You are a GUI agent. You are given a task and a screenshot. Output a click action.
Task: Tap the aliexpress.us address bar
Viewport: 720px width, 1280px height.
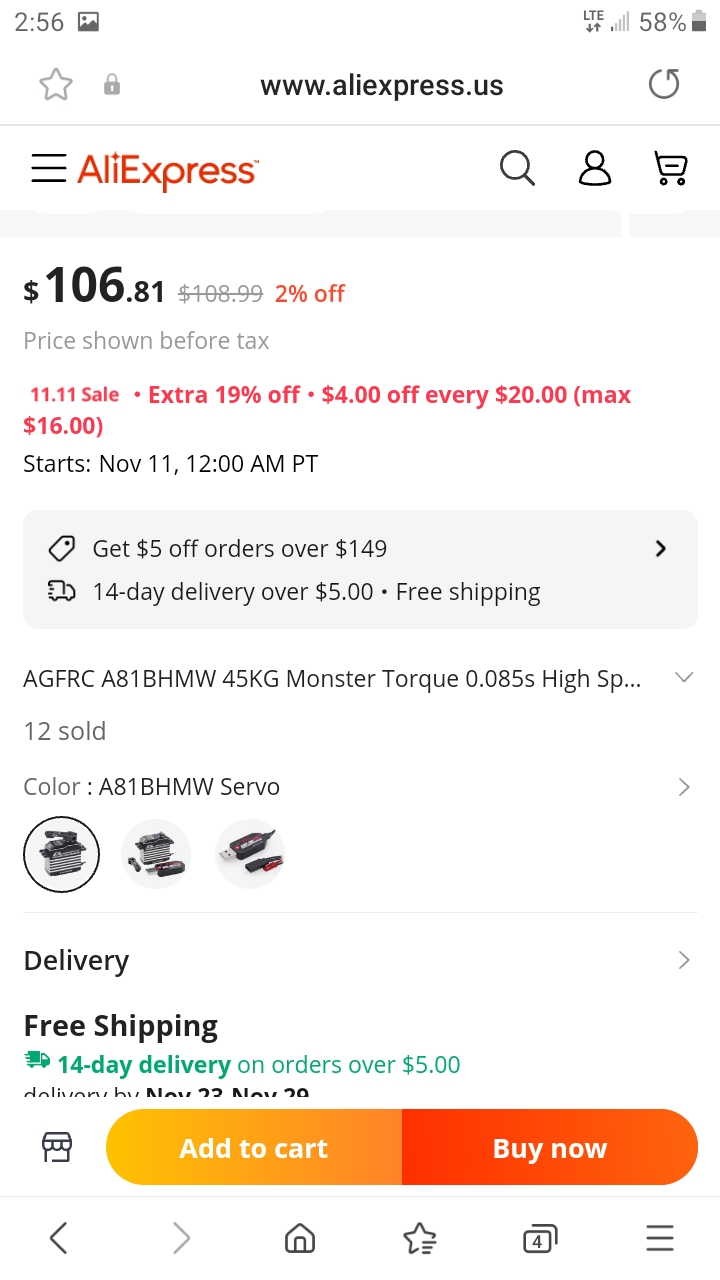point(381,86)
